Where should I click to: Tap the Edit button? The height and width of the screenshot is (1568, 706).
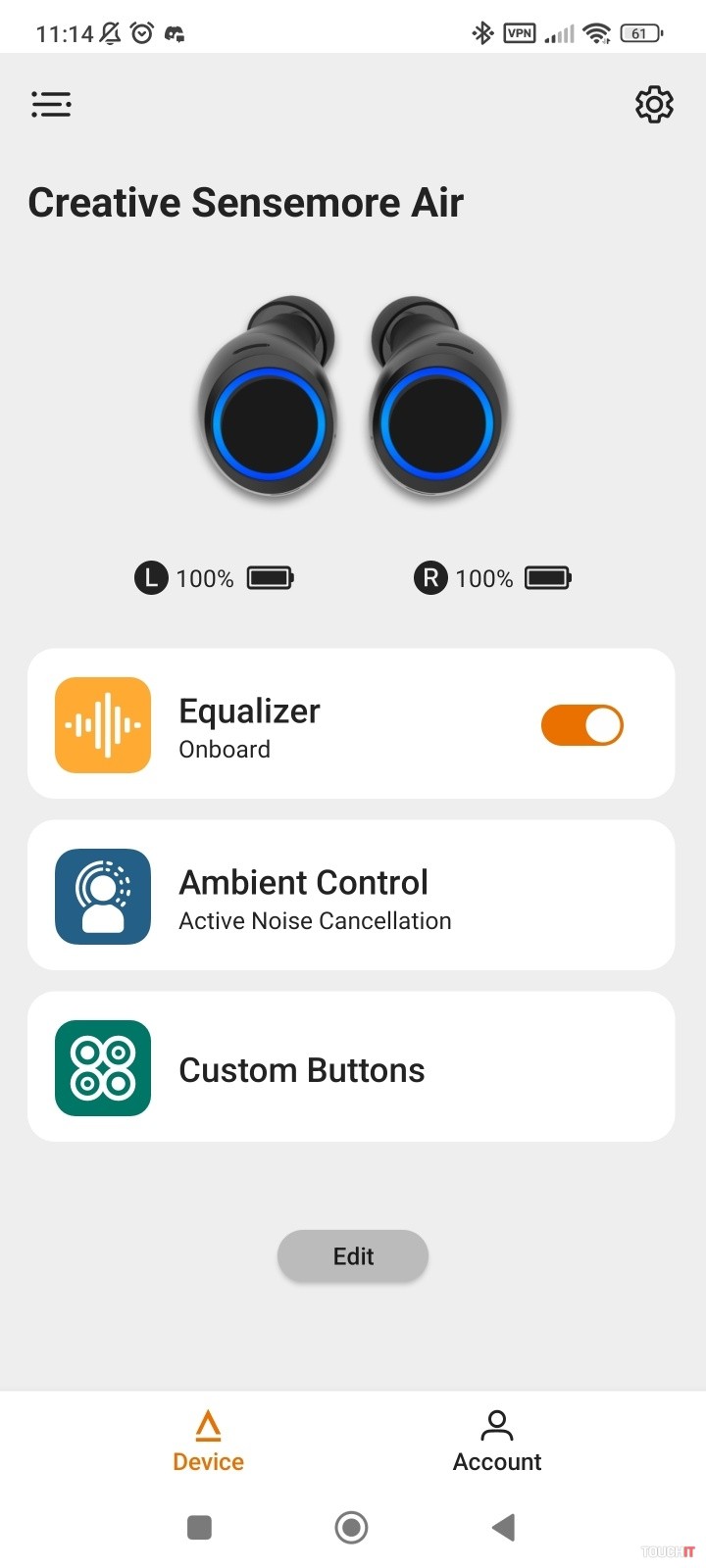click(x=353, y=1256)
